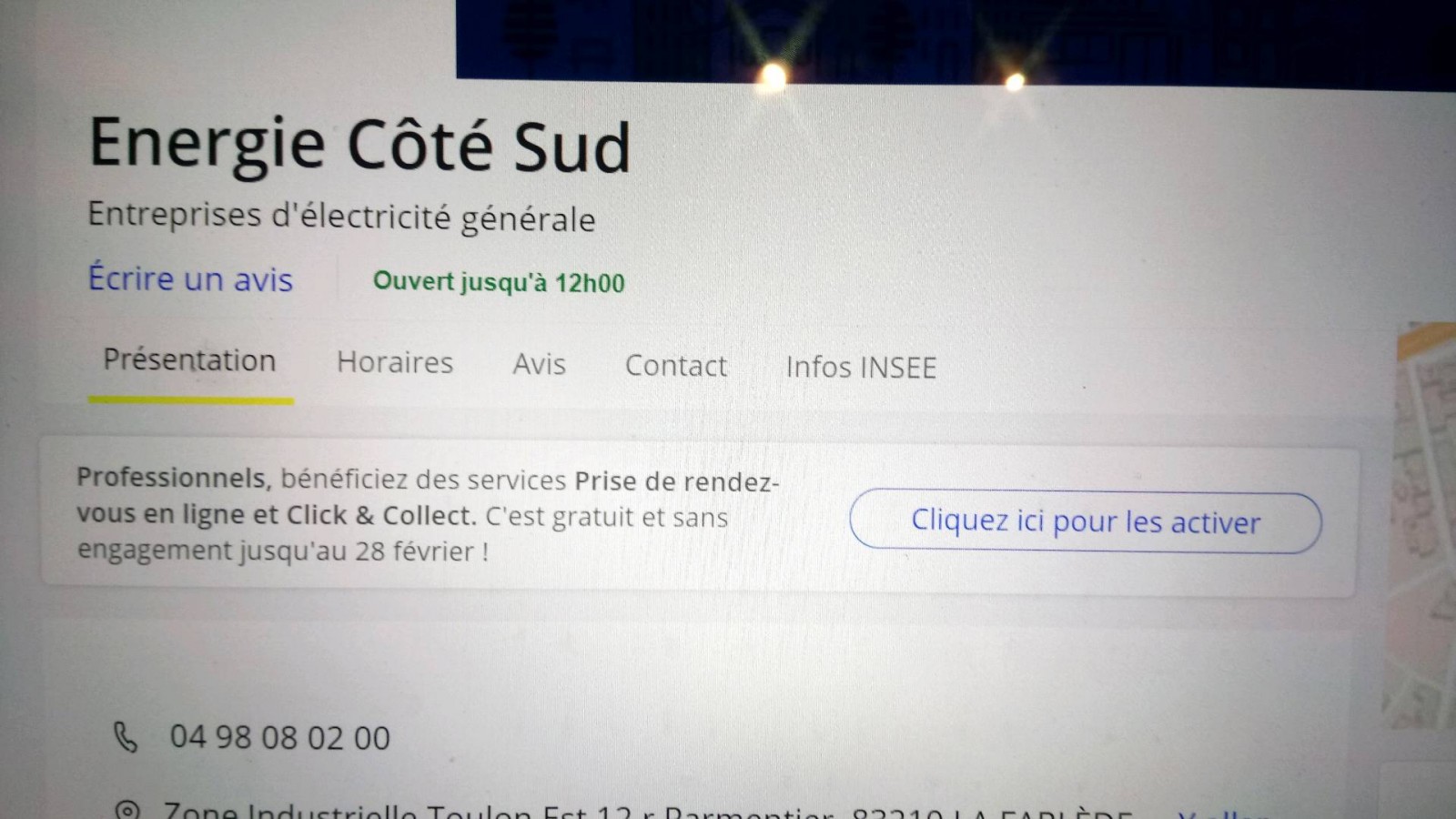Switch to the Avis tab
Image resolution: width=1456 pixels, height=819 pixels.
[x=539, y=364]
